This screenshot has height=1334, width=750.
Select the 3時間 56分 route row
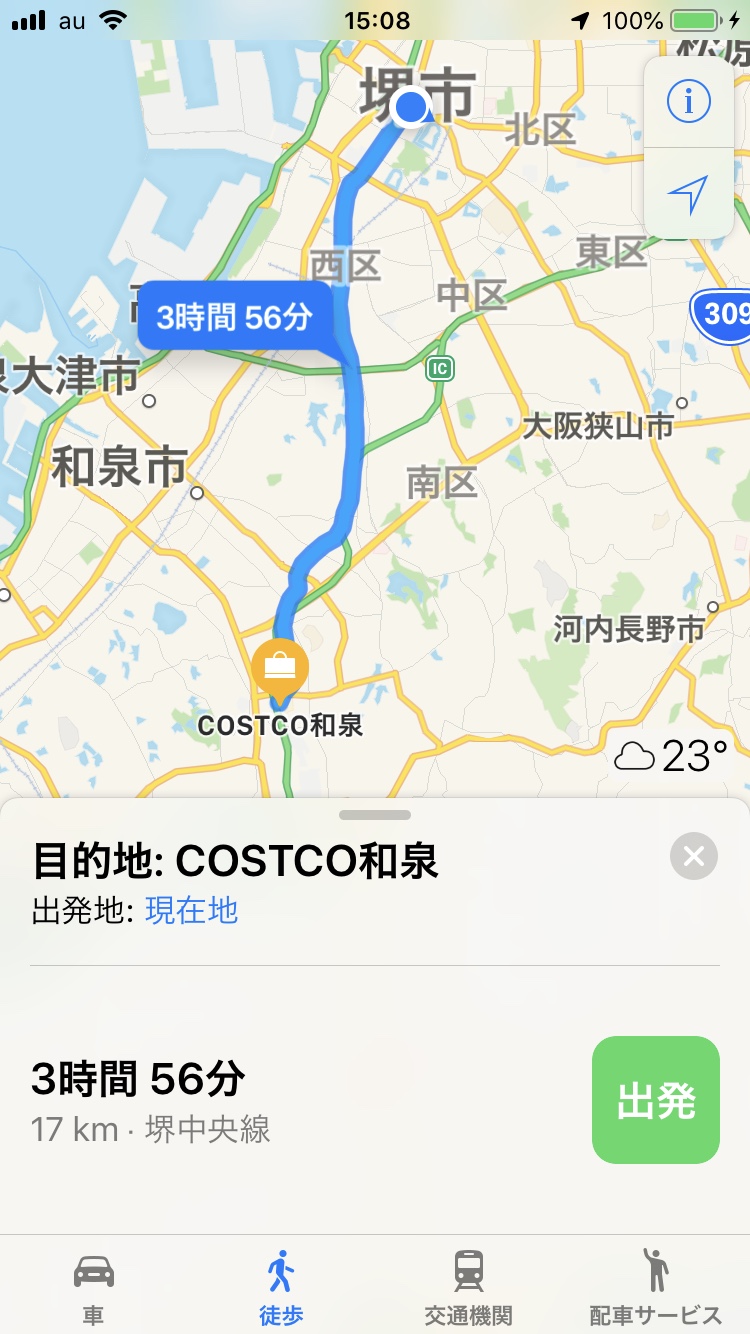[x=300, y=1100]
